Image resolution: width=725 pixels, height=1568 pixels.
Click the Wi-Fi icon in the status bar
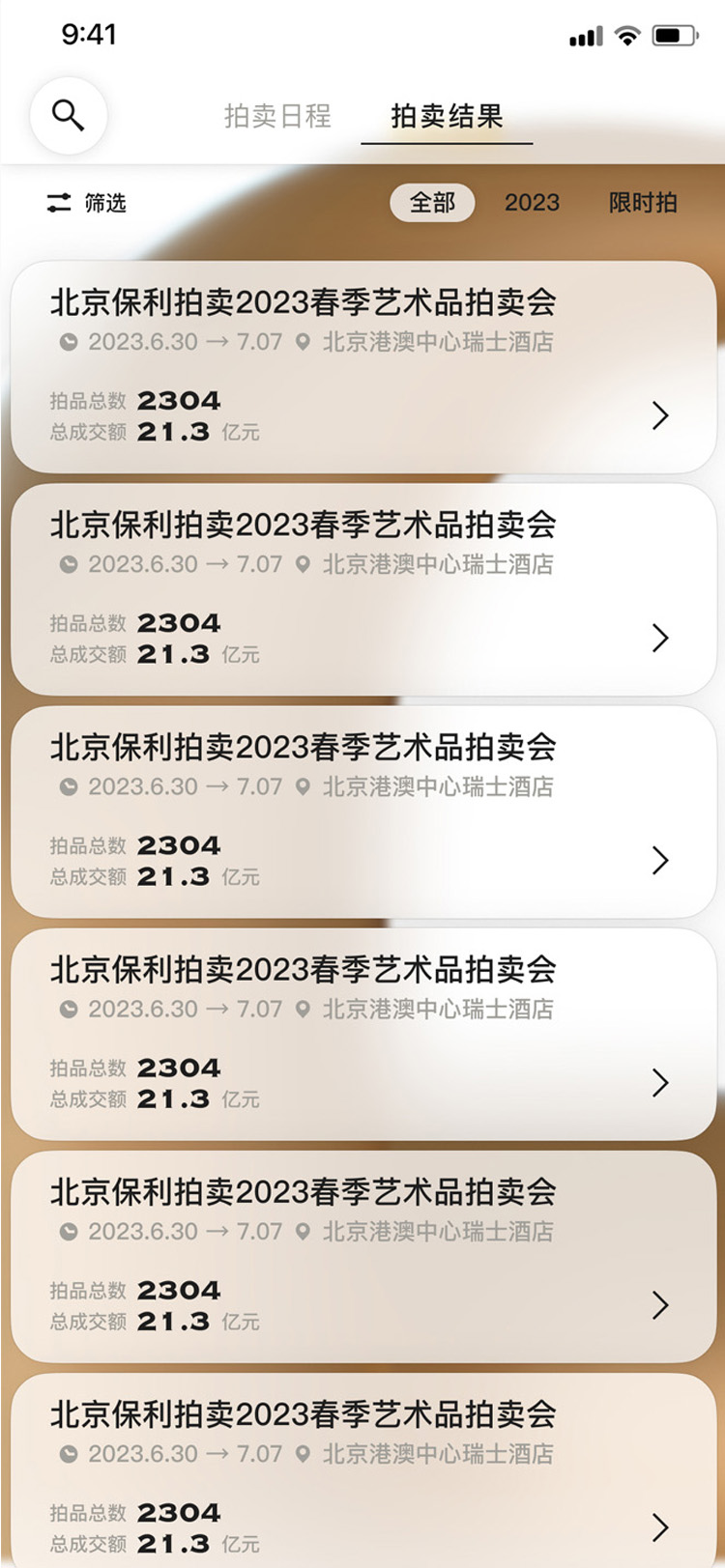[x=628, y=35]
